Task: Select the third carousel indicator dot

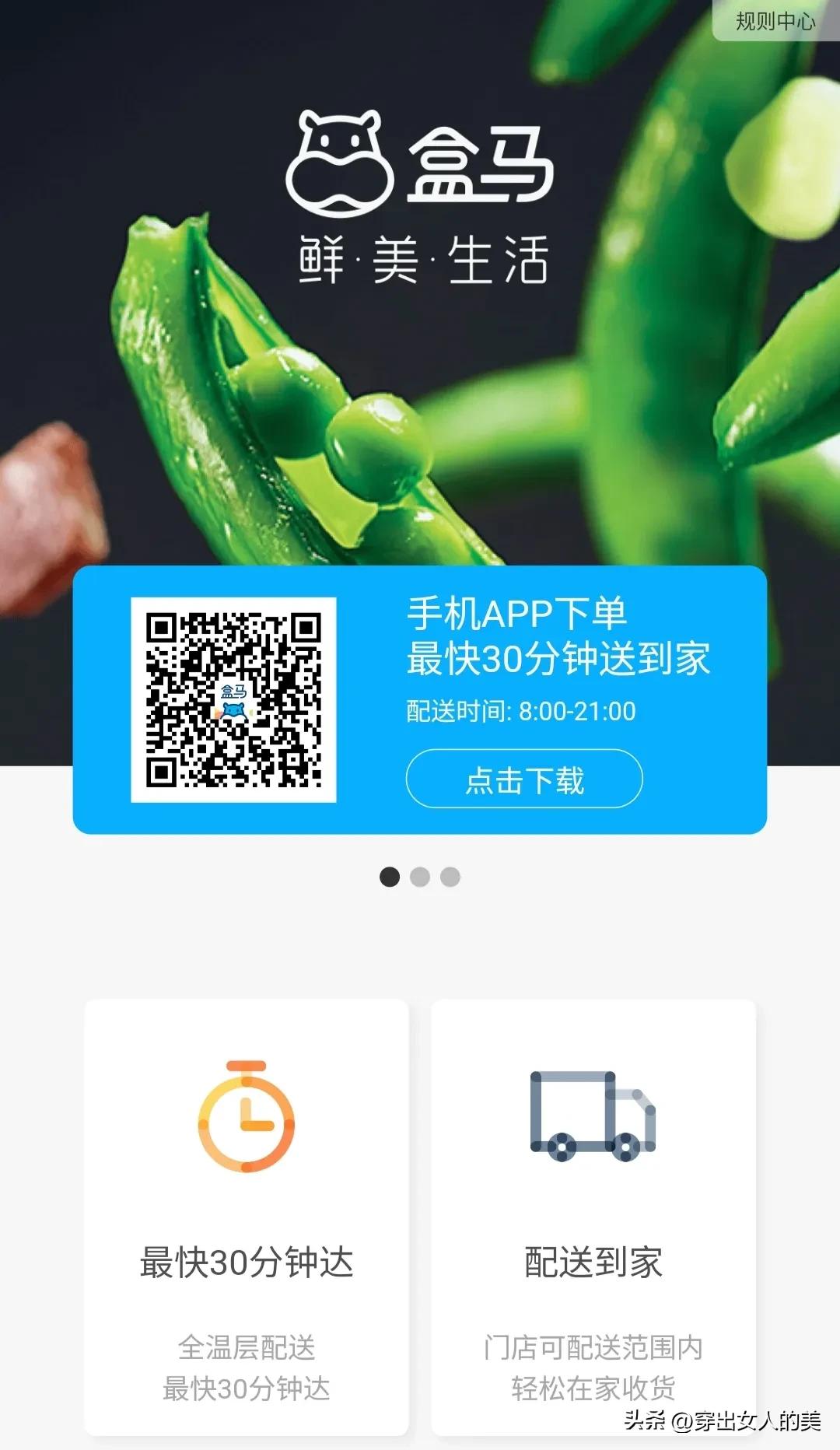Action: coord(449,876)
